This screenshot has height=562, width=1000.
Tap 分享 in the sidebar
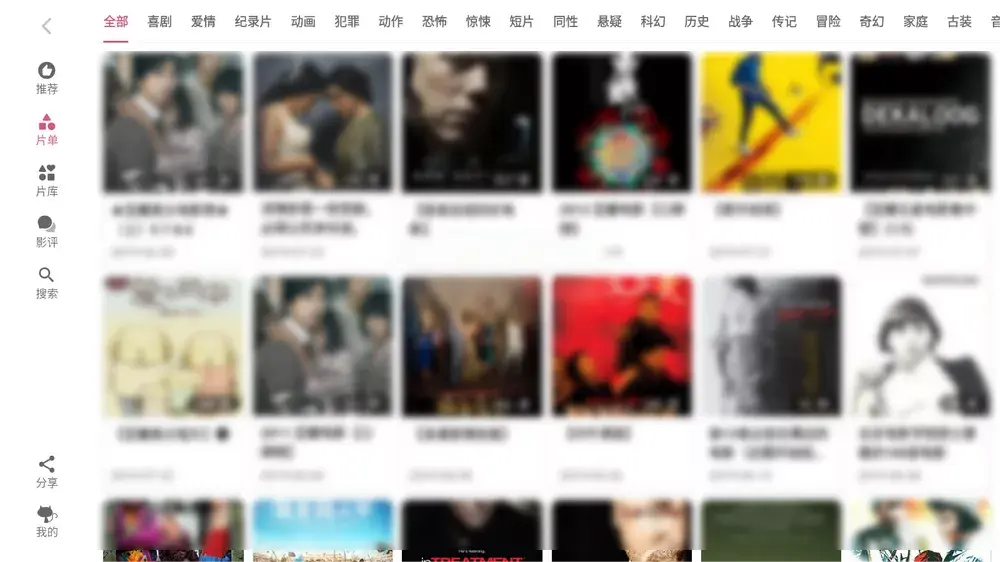click(47, 472)
